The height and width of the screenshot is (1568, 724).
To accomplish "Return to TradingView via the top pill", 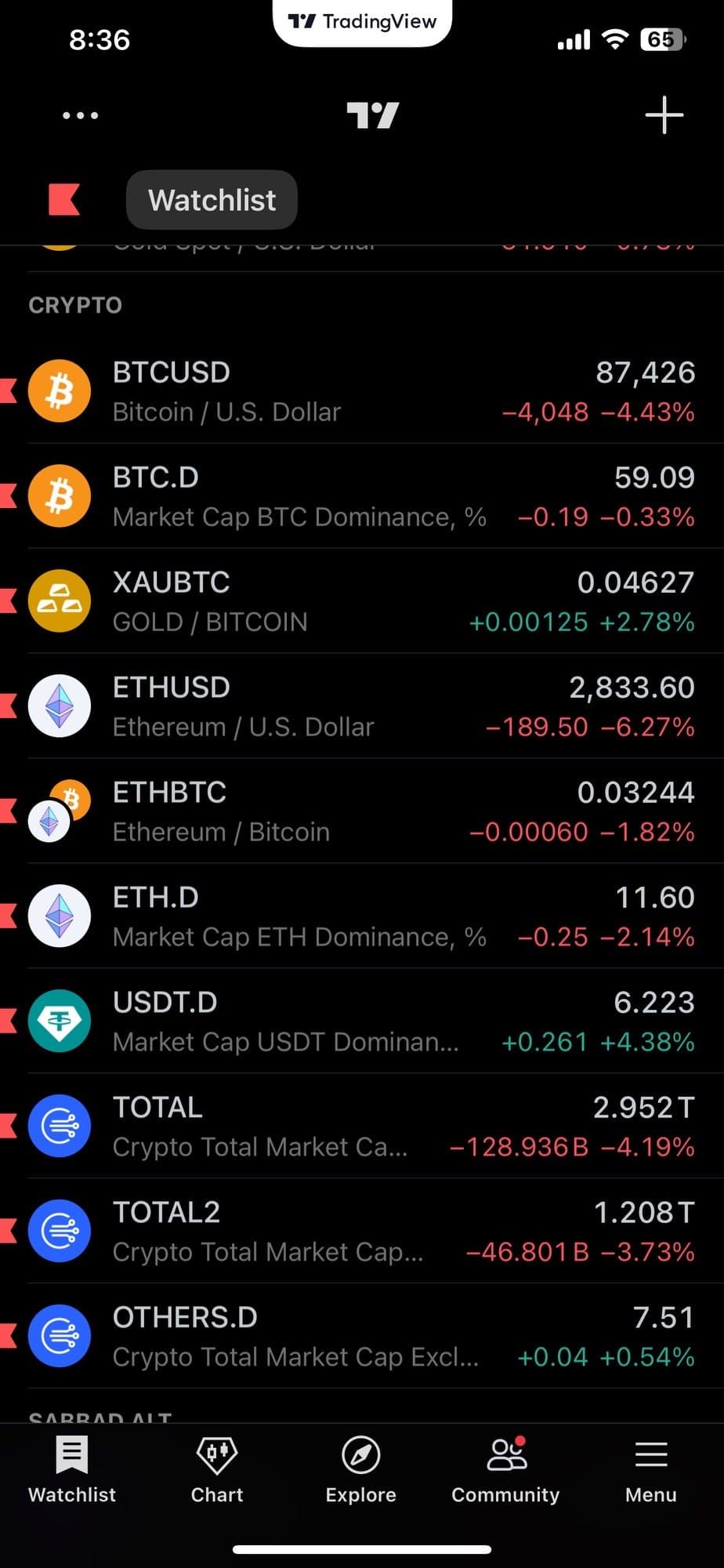I will (362, 22).
